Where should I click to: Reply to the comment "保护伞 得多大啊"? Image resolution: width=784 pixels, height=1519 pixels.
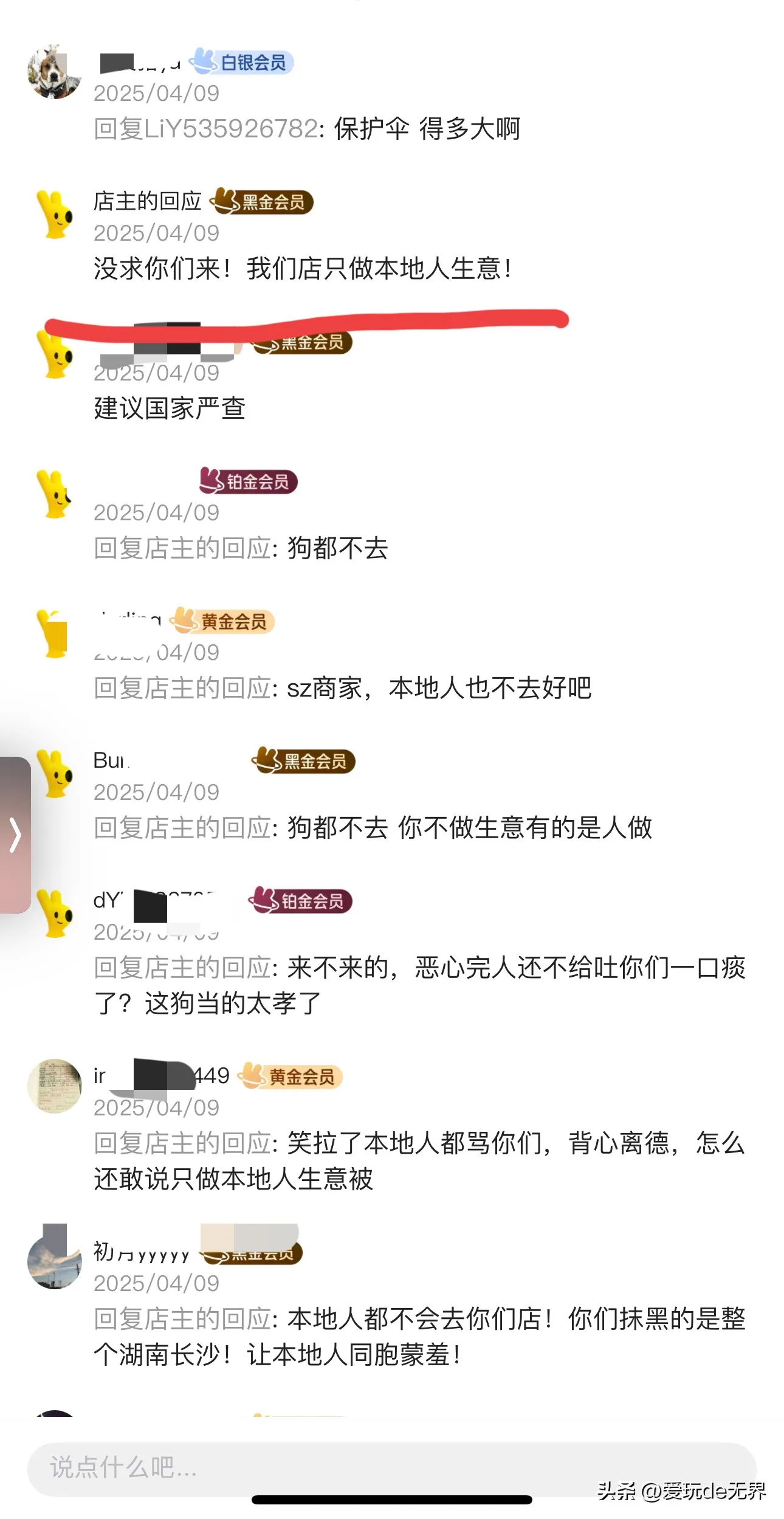click(427, 129)
